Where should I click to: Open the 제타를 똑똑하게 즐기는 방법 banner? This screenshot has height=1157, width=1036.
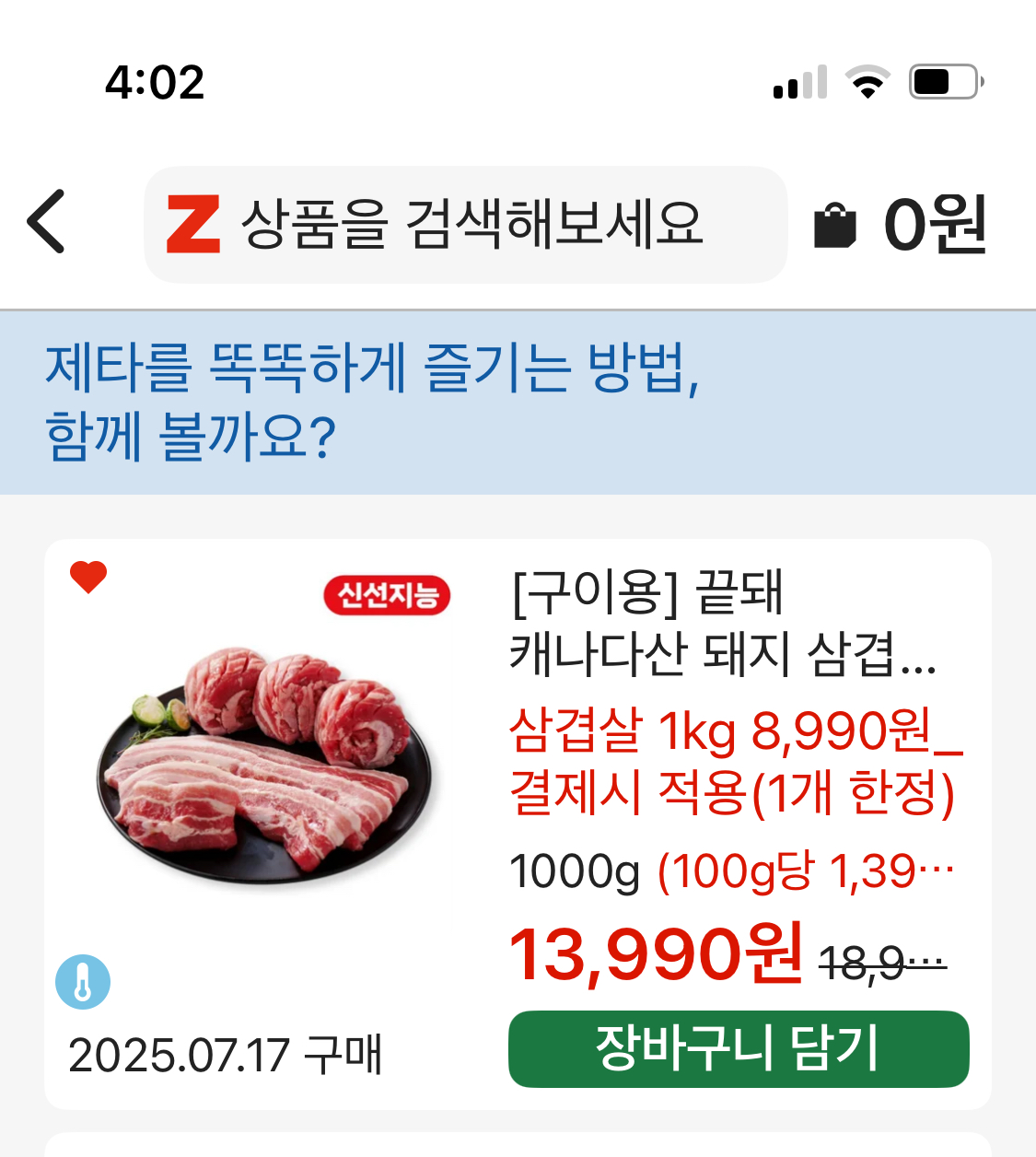(518, 403)
